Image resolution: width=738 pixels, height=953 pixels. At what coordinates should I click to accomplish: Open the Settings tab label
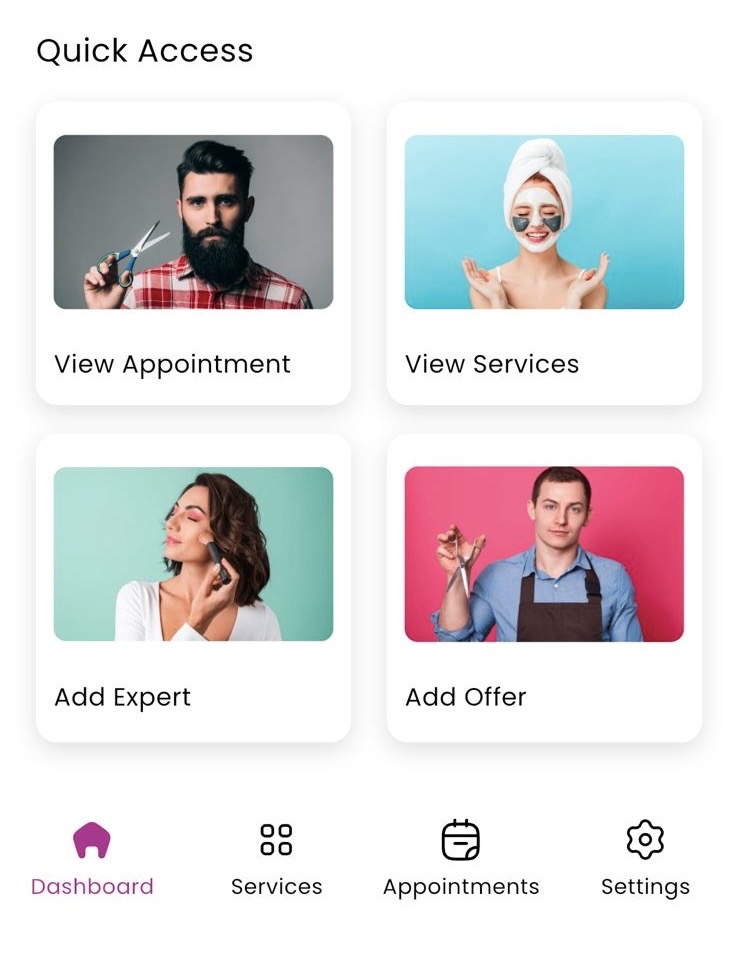pos(645,887)
